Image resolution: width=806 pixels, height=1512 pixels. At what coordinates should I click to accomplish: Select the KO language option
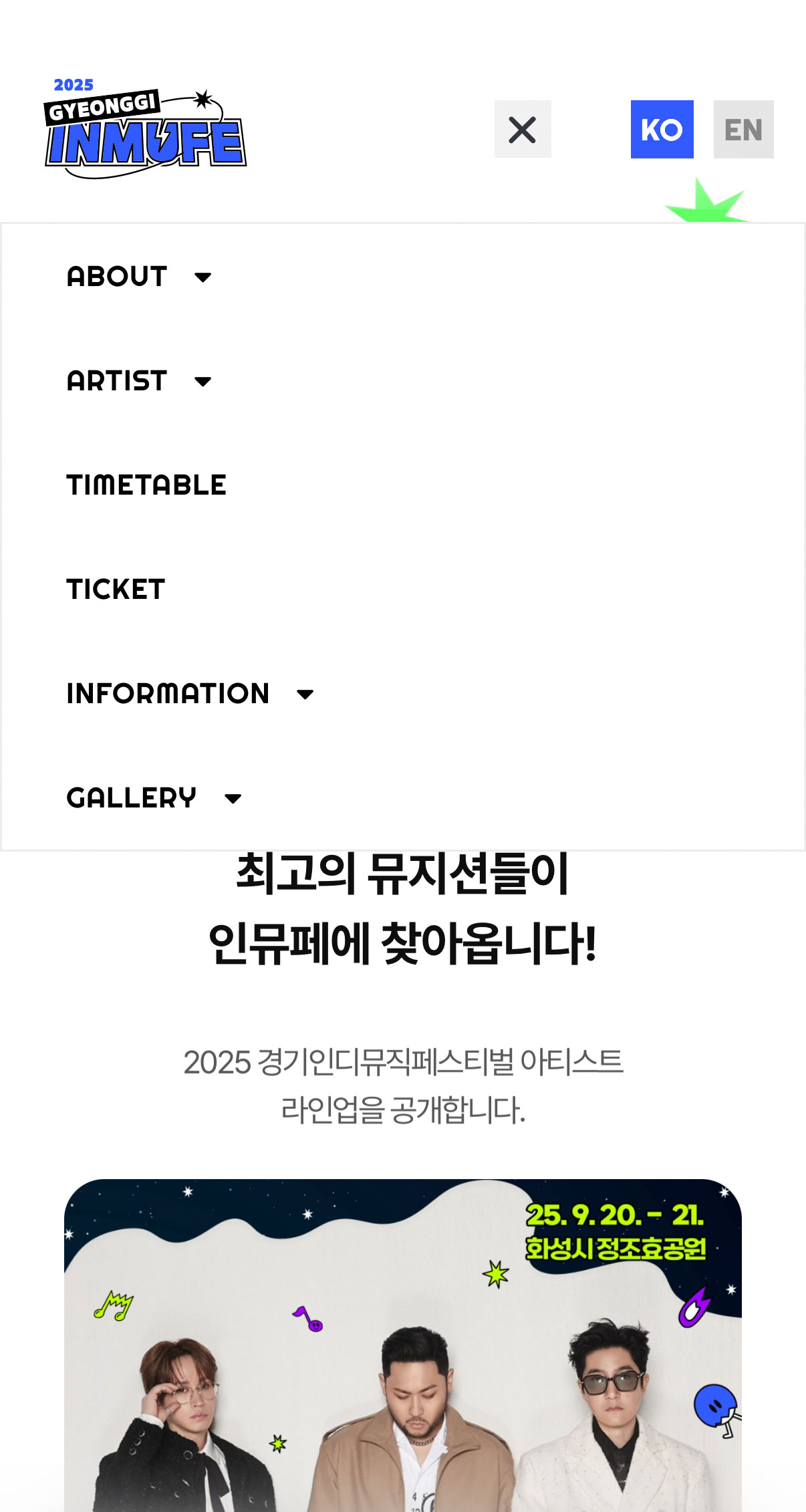[x=662, y=130]
